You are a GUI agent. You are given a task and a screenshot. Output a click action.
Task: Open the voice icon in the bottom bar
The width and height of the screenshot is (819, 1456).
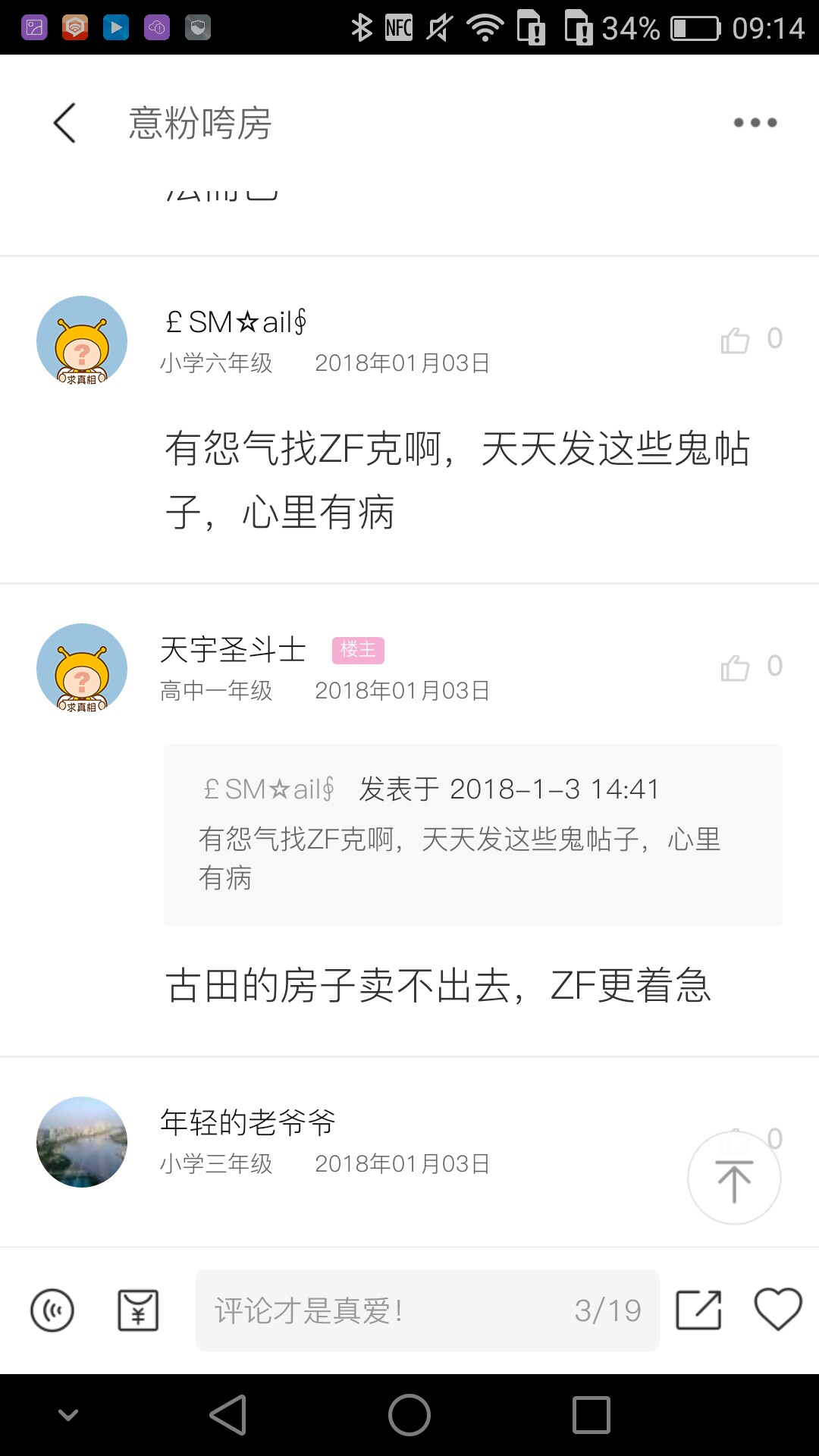pyautogui.click(x=52, y=1310)
